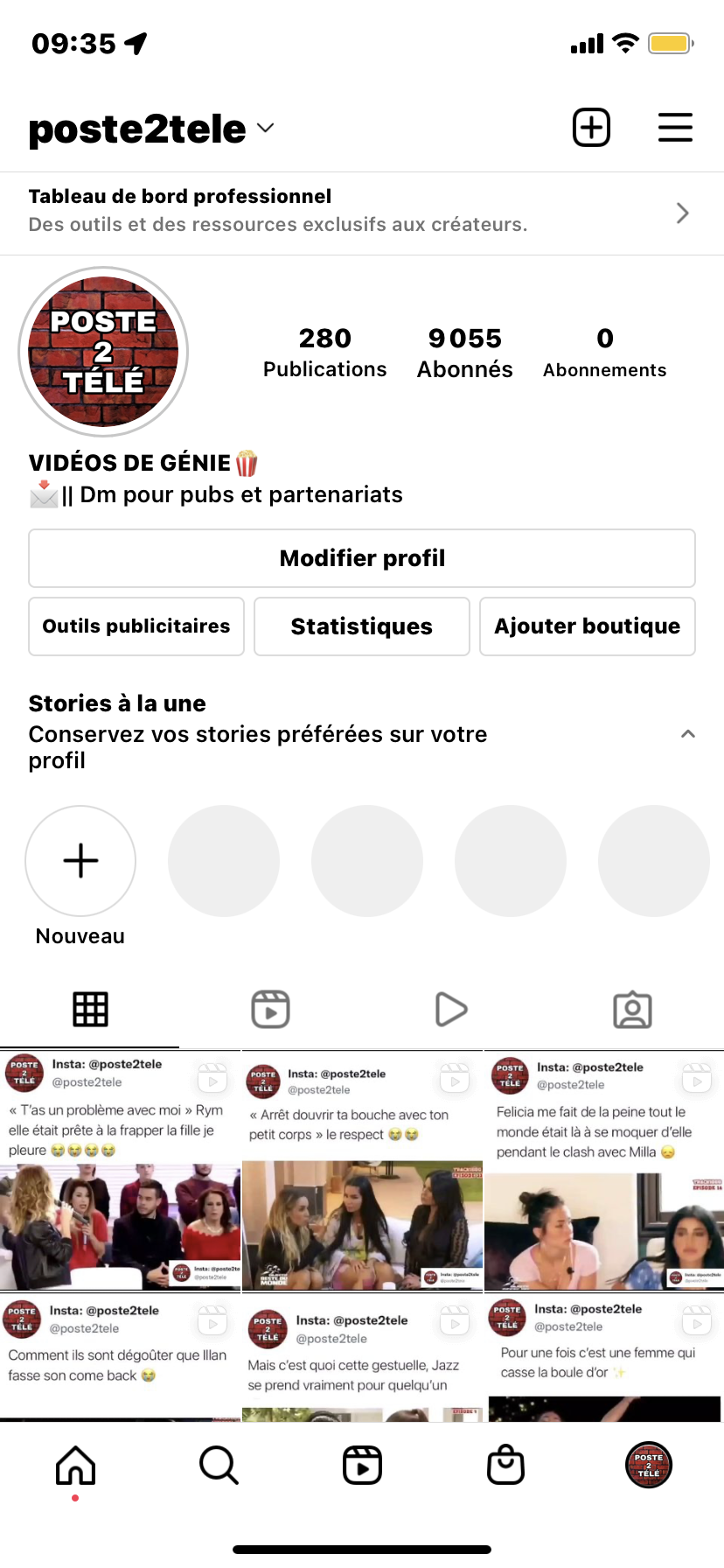The height and width of the screenshot is (1568, 724).
Task: View the 9055 Abonnés list
Action: pyautogui.click(x=464, y=353)
